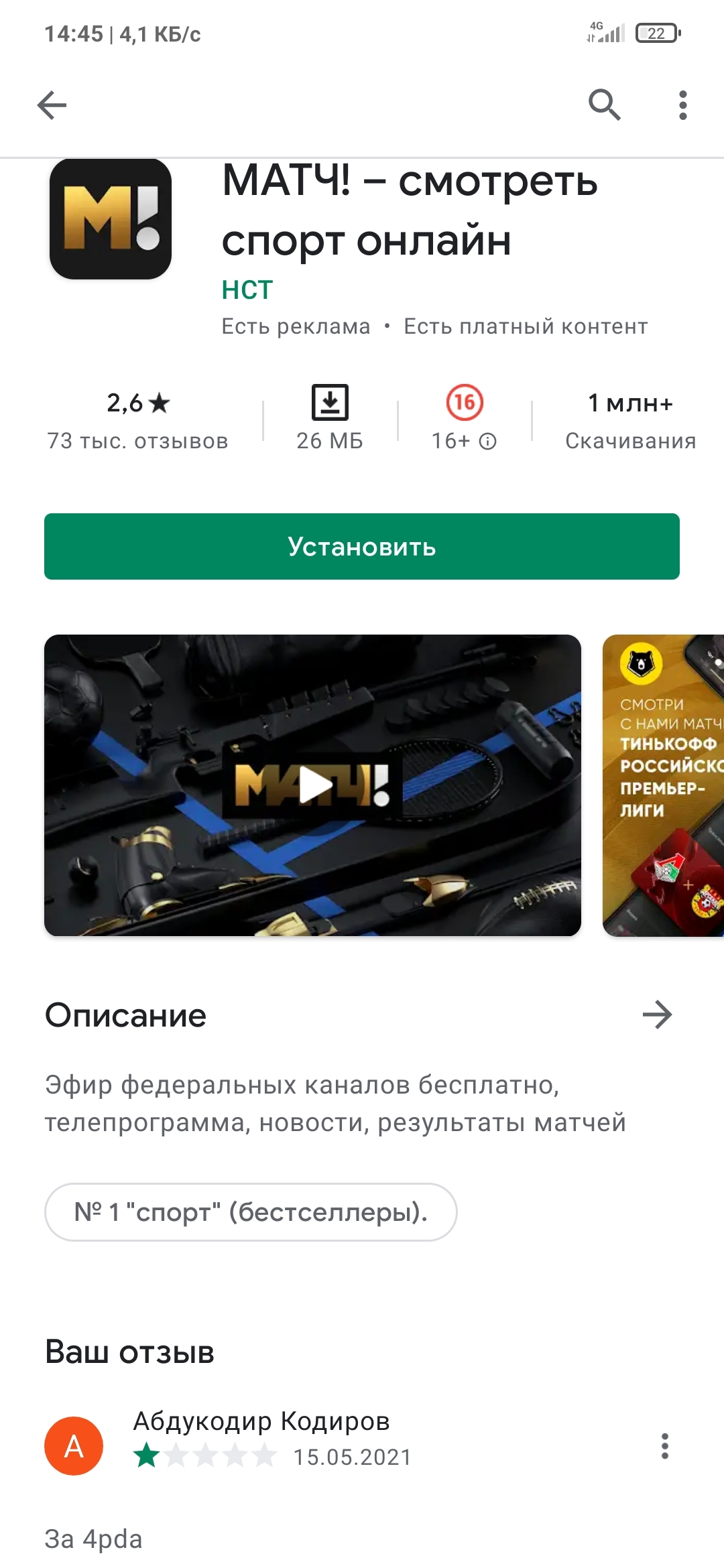This screenshot has height=1568, width=724.
Task: Show the 16+ age rating info
Action: (487, 442)
